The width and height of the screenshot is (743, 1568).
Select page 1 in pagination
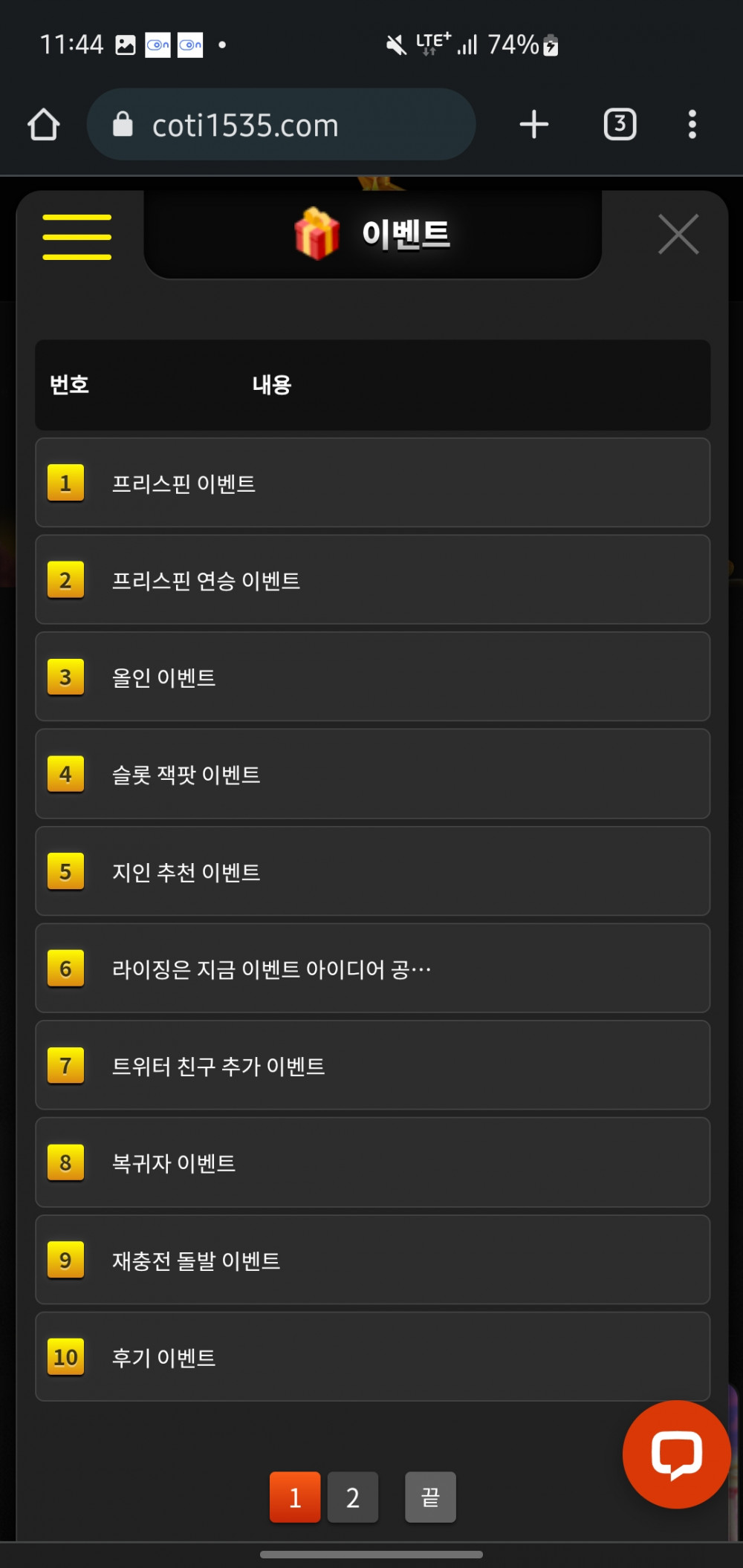295,1497
